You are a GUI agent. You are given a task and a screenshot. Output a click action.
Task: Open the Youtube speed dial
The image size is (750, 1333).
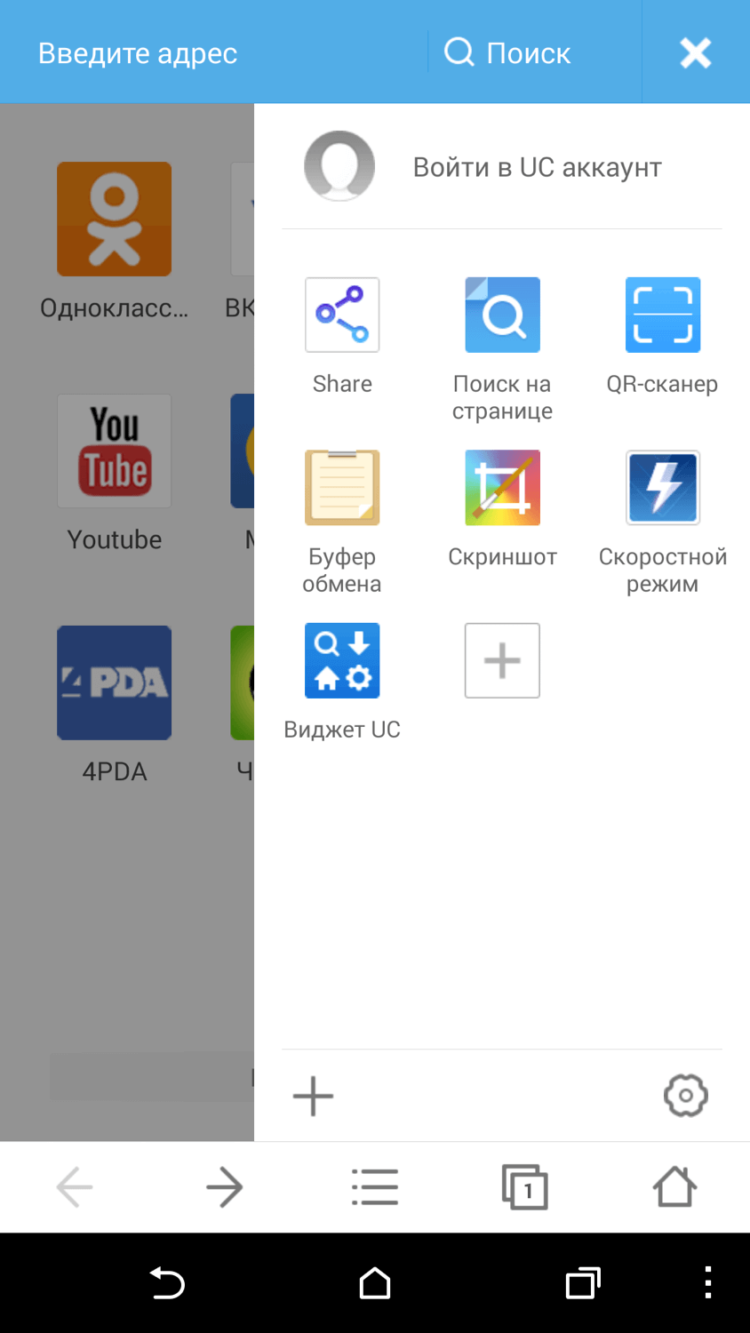114,451
